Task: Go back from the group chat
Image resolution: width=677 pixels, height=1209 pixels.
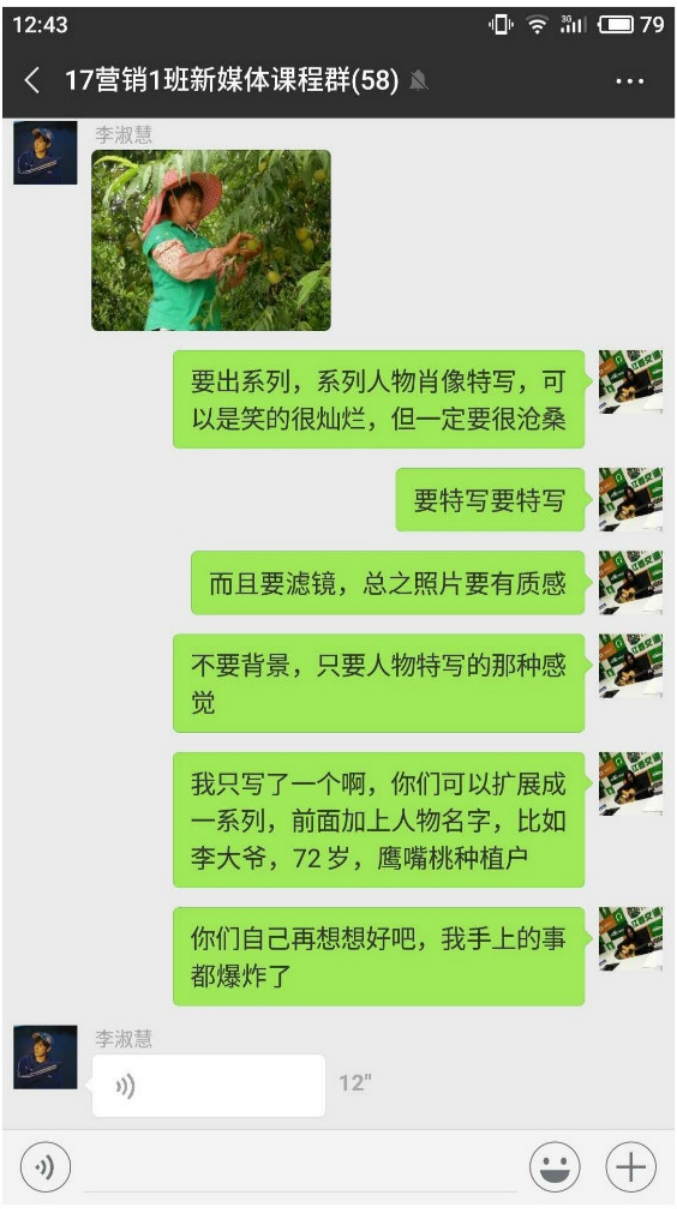Action: click(33, 81)
